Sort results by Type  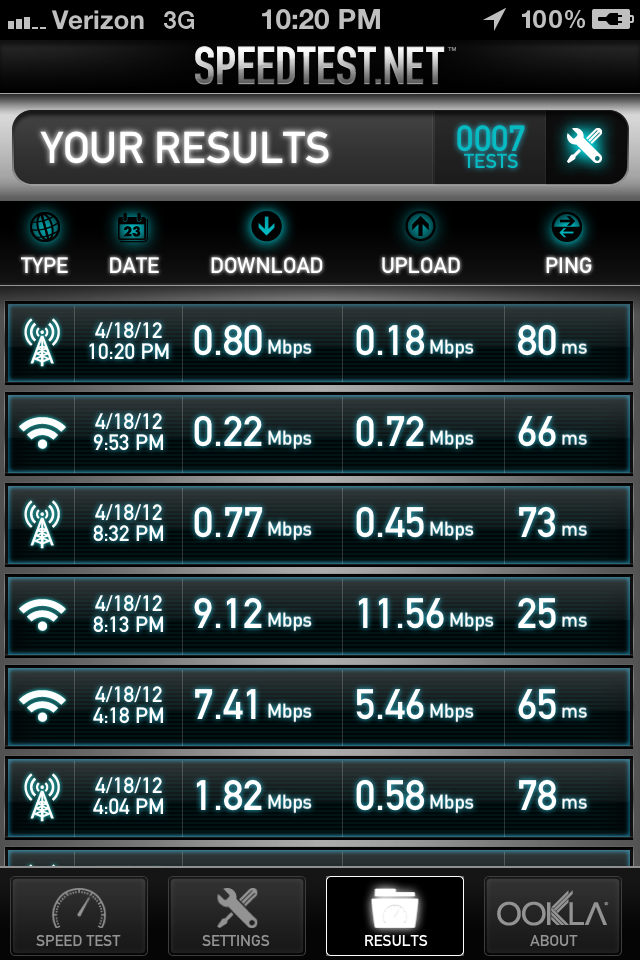[44, 246]
